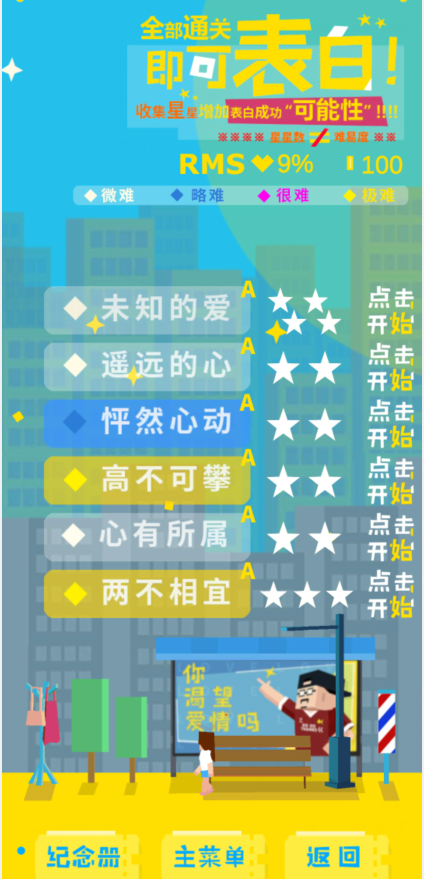Start the 怦然心动 level via 点击开始
Screen dimensions: 424x879
391,424
